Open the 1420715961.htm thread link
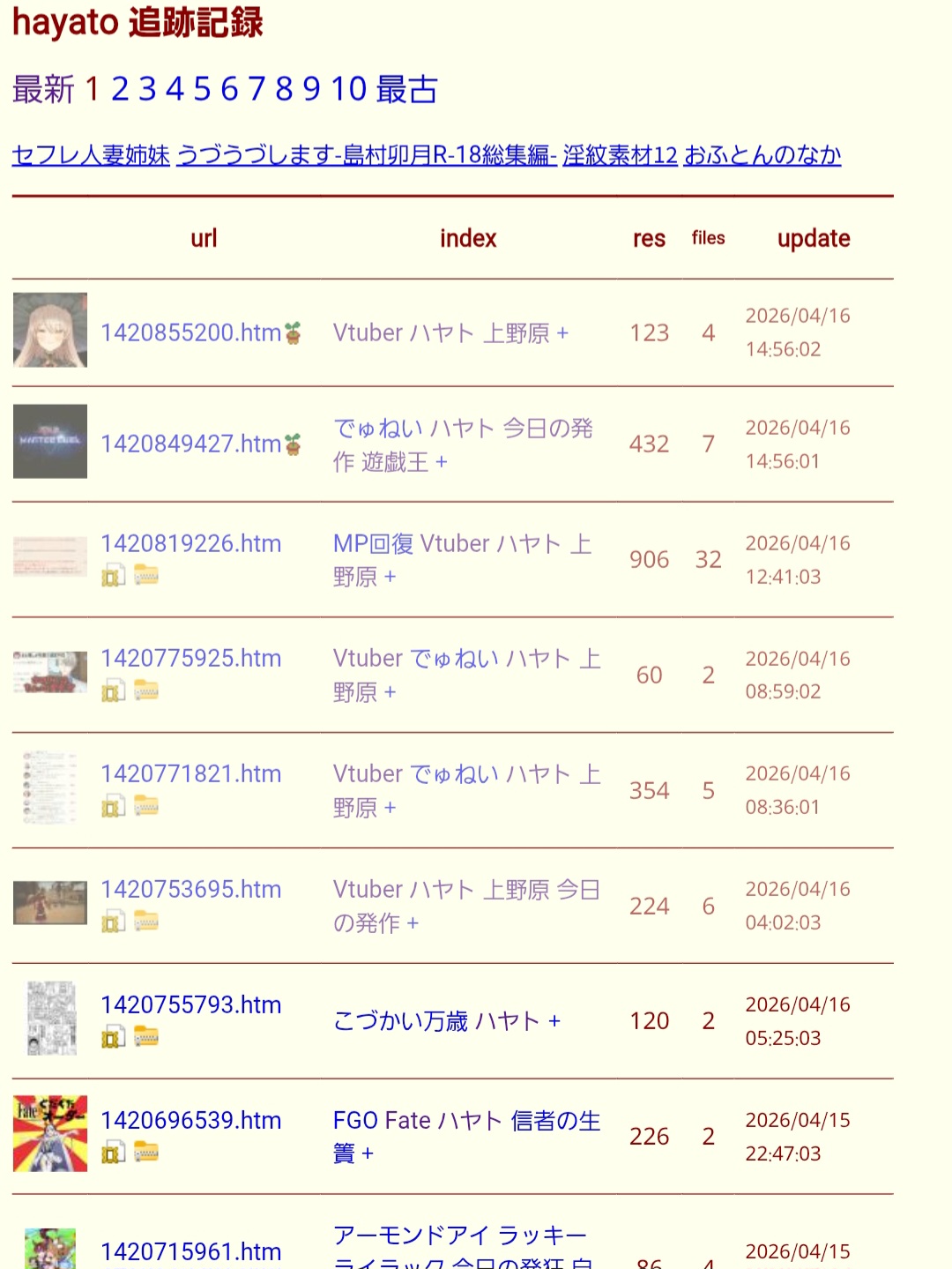The width and height of the screenshot is (952, 1269). 190,1251
